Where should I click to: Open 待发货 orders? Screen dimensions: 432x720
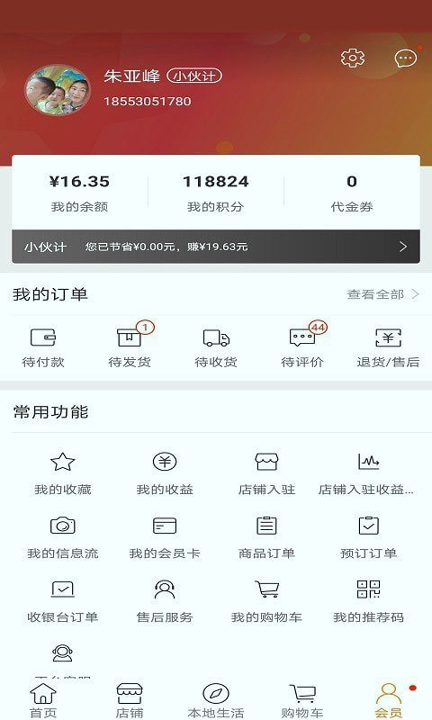tap(129, 348)
